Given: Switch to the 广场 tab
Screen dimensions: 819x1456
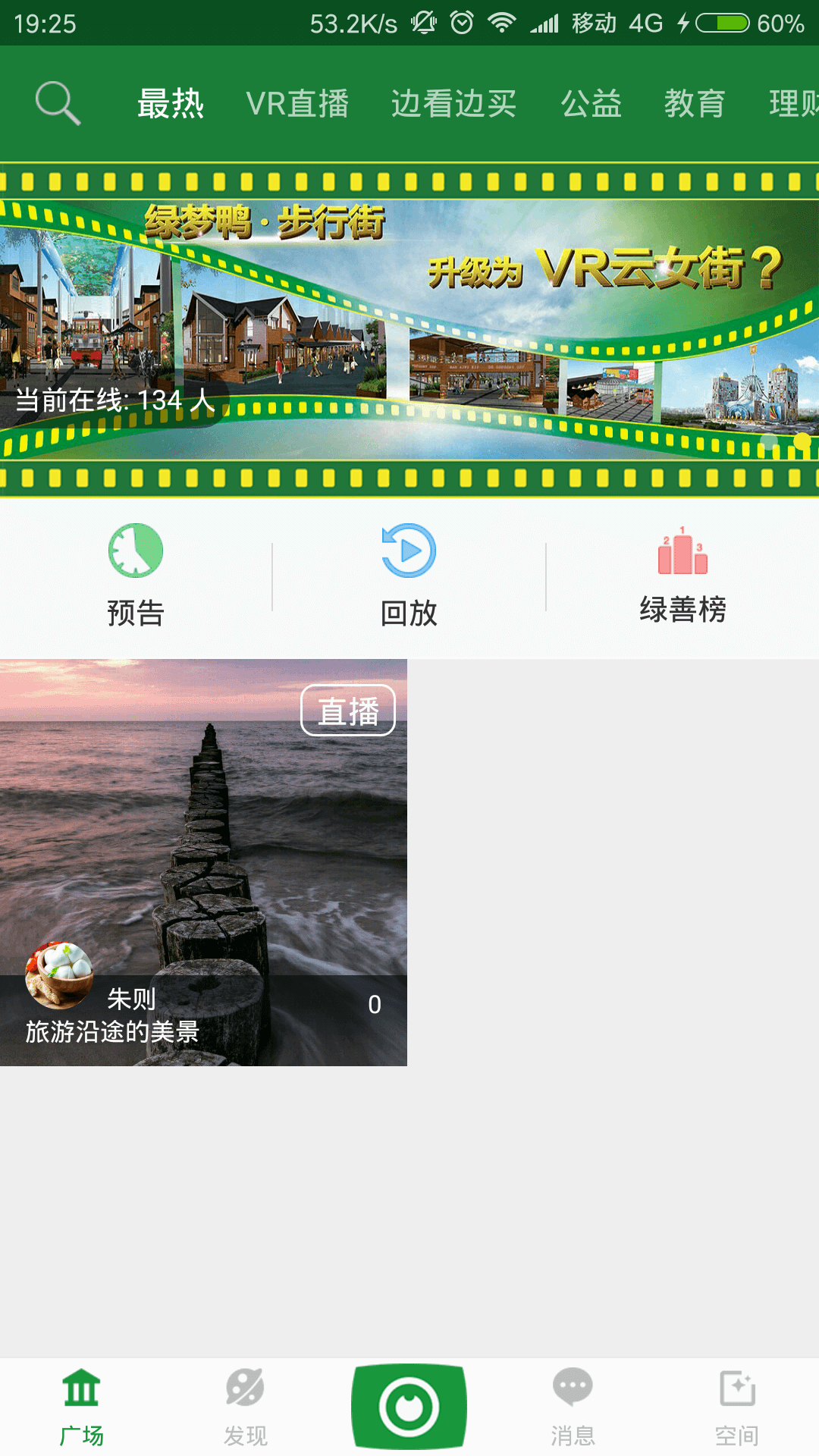Looking at the screenshot, I should [x=82, y=1407].
